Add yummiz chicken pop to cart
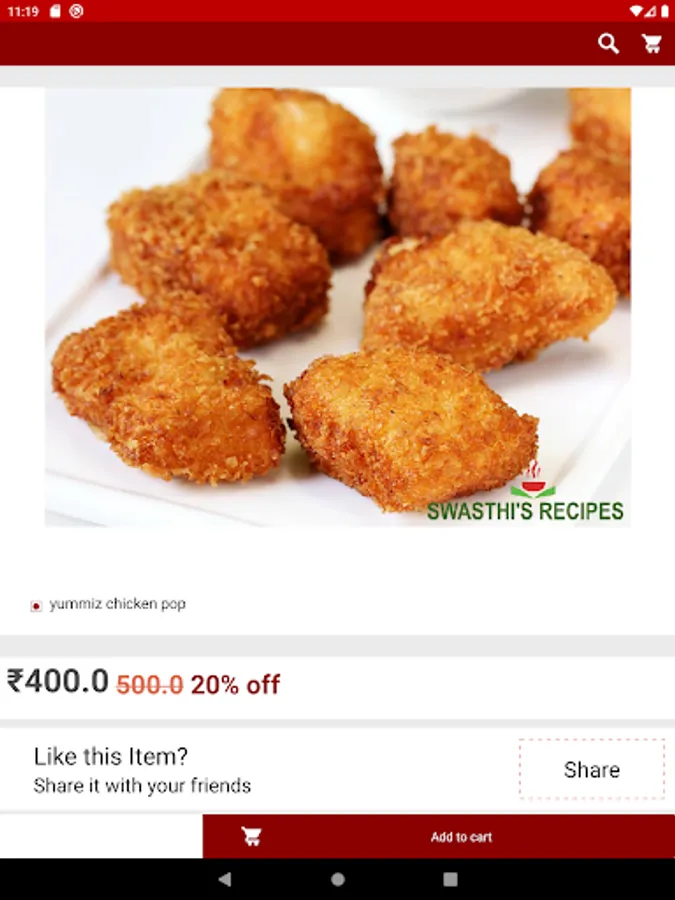The width and height of the screenshot is (675, 900). point(438,836)
